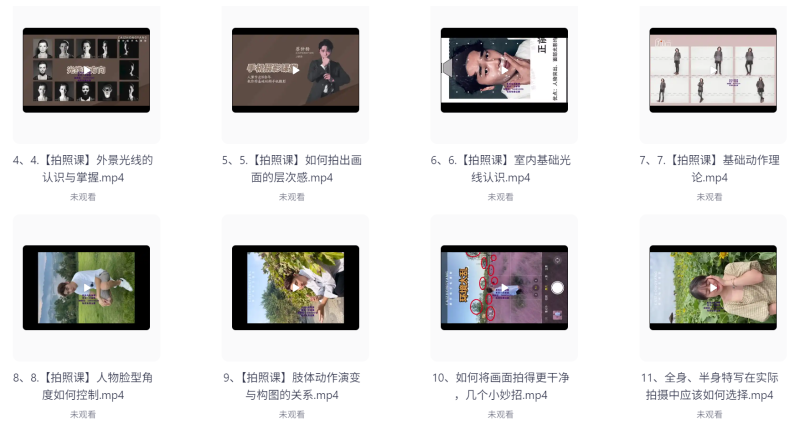Play video 5 如何拍出画面的层次感
Screen dimensions: 800x430
point(295,69)
